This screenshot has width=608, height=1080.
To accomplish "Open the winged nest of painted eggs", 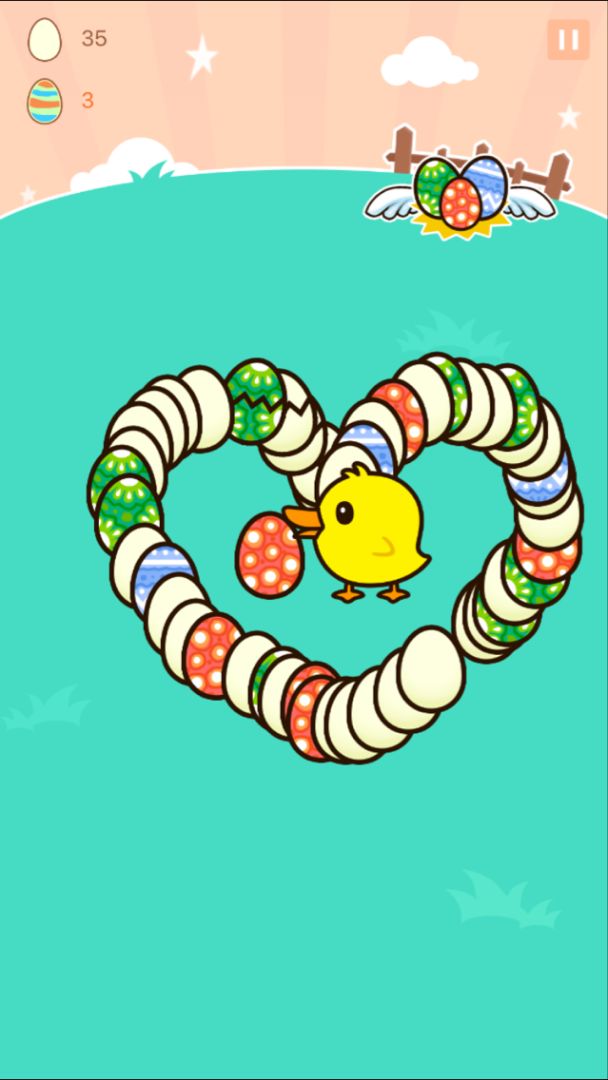I will (461, 194).
